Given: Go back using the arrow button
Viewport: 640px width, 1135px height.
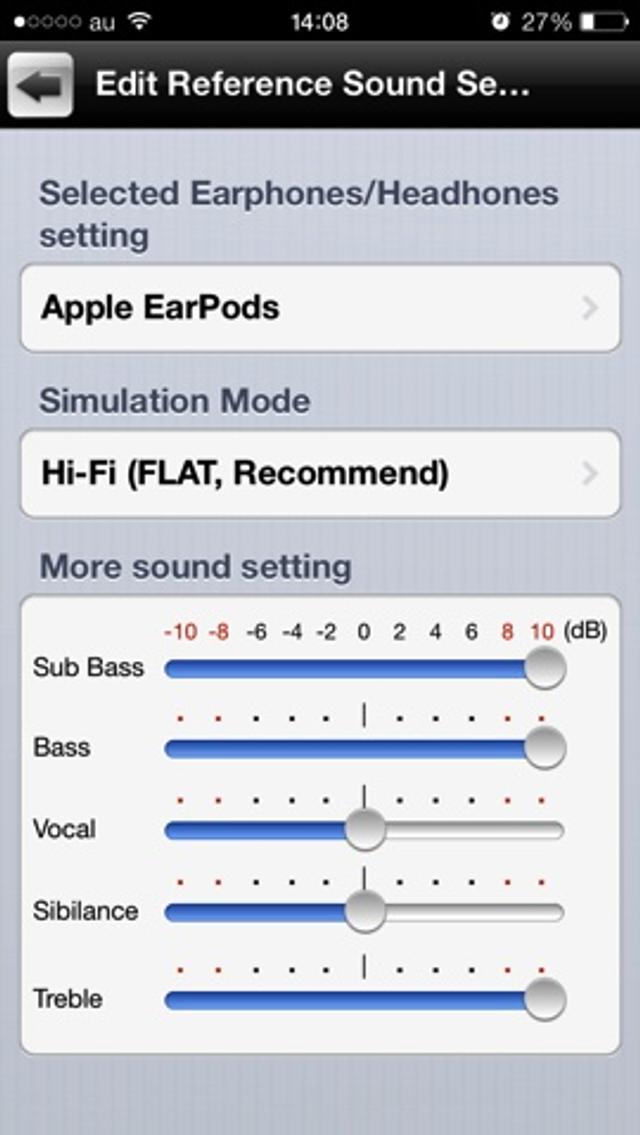Looking at the screenshot, I should pos(40,85).
